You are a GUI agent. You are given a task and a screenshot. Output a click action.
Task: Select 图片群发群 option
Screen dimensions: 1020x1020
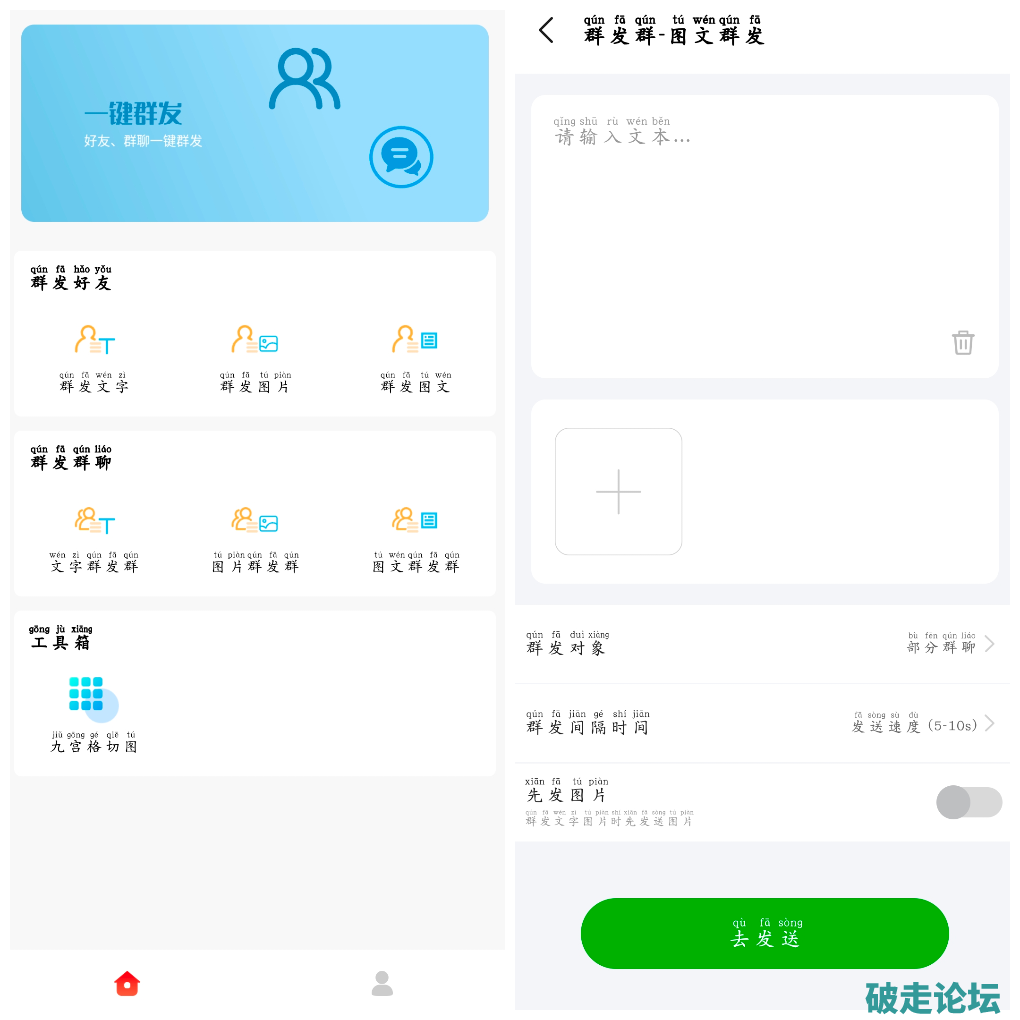(x=255, y=538)
